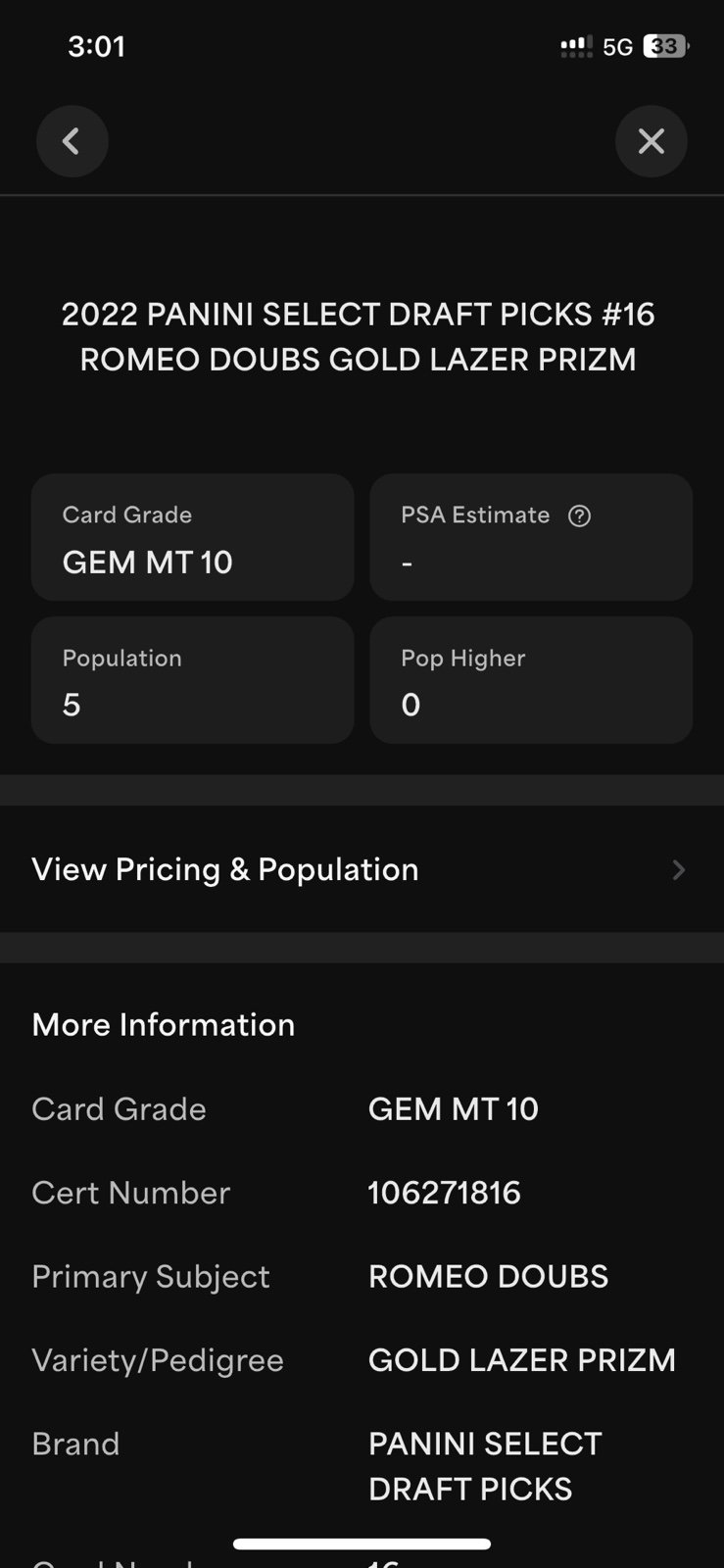Open PSA Estimate help info icon

pos(580,515)
